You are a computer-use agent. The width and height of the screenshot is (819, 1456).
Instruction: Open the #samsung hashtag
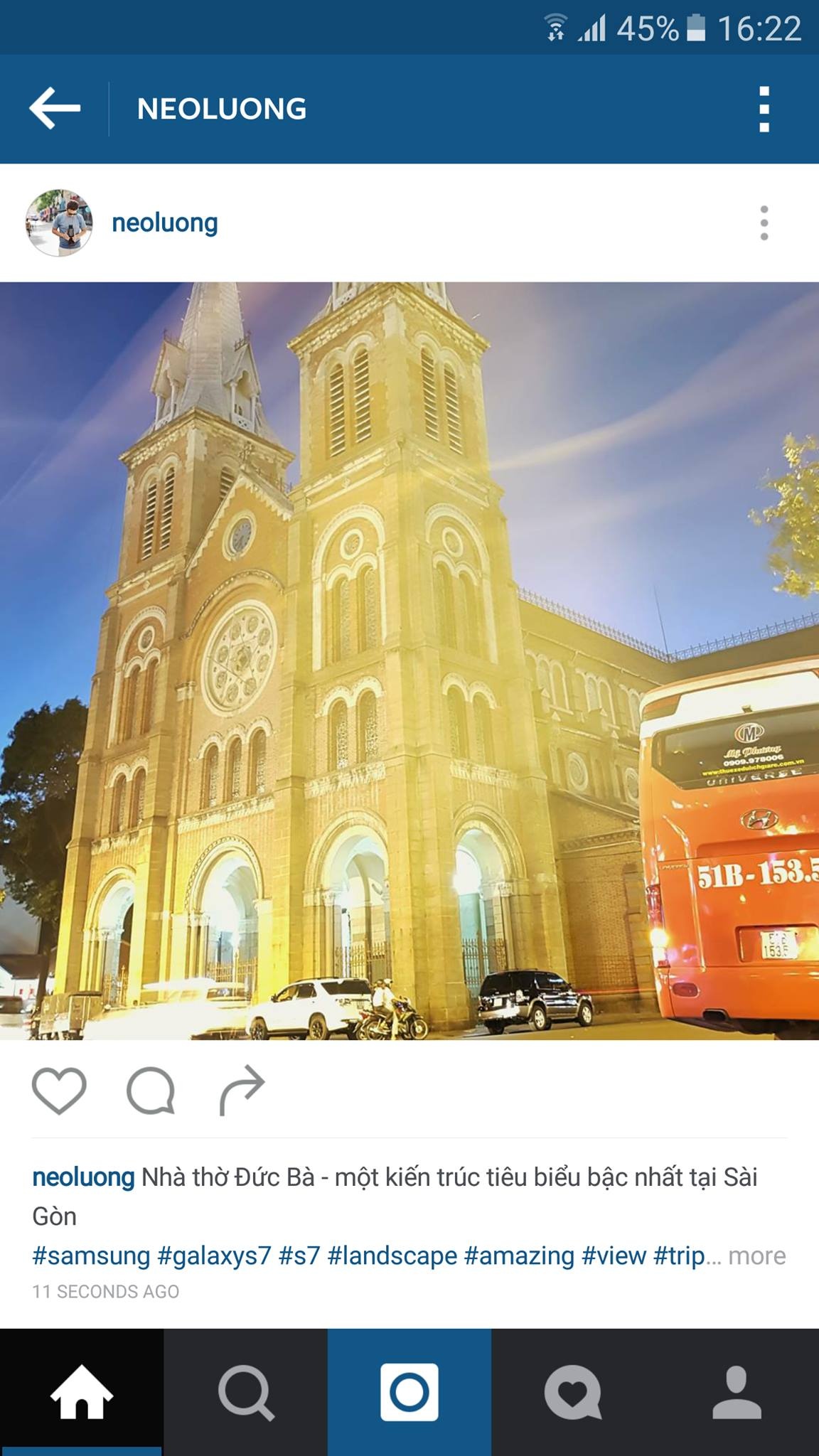pyautogui.click(x=91, y=1256)
